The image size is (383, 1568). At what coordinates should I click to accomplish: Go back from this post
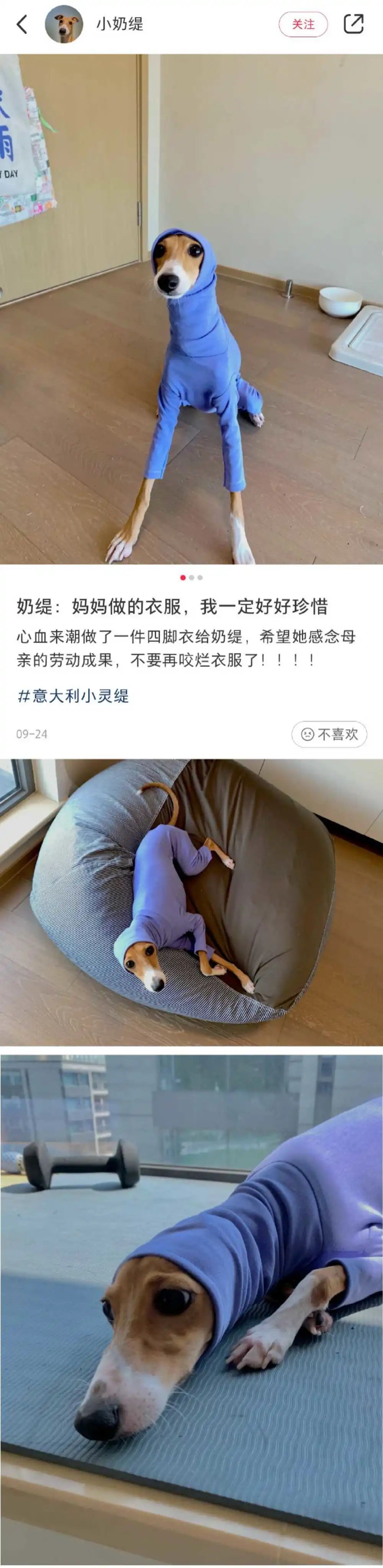tap(22, 25)
